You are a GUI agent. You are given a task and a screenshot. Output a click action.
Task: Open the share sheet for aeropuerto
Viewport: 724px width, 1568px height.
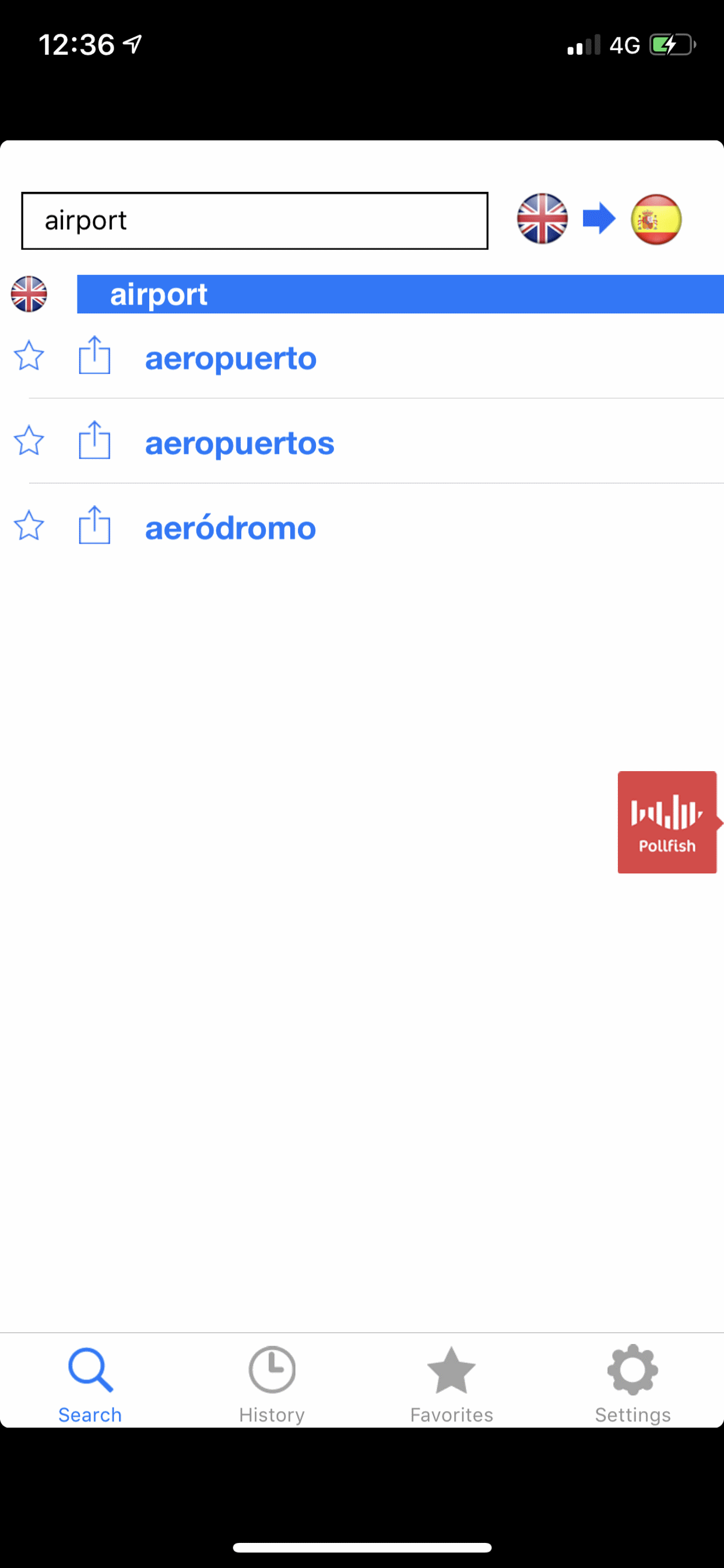click(94, 356)
